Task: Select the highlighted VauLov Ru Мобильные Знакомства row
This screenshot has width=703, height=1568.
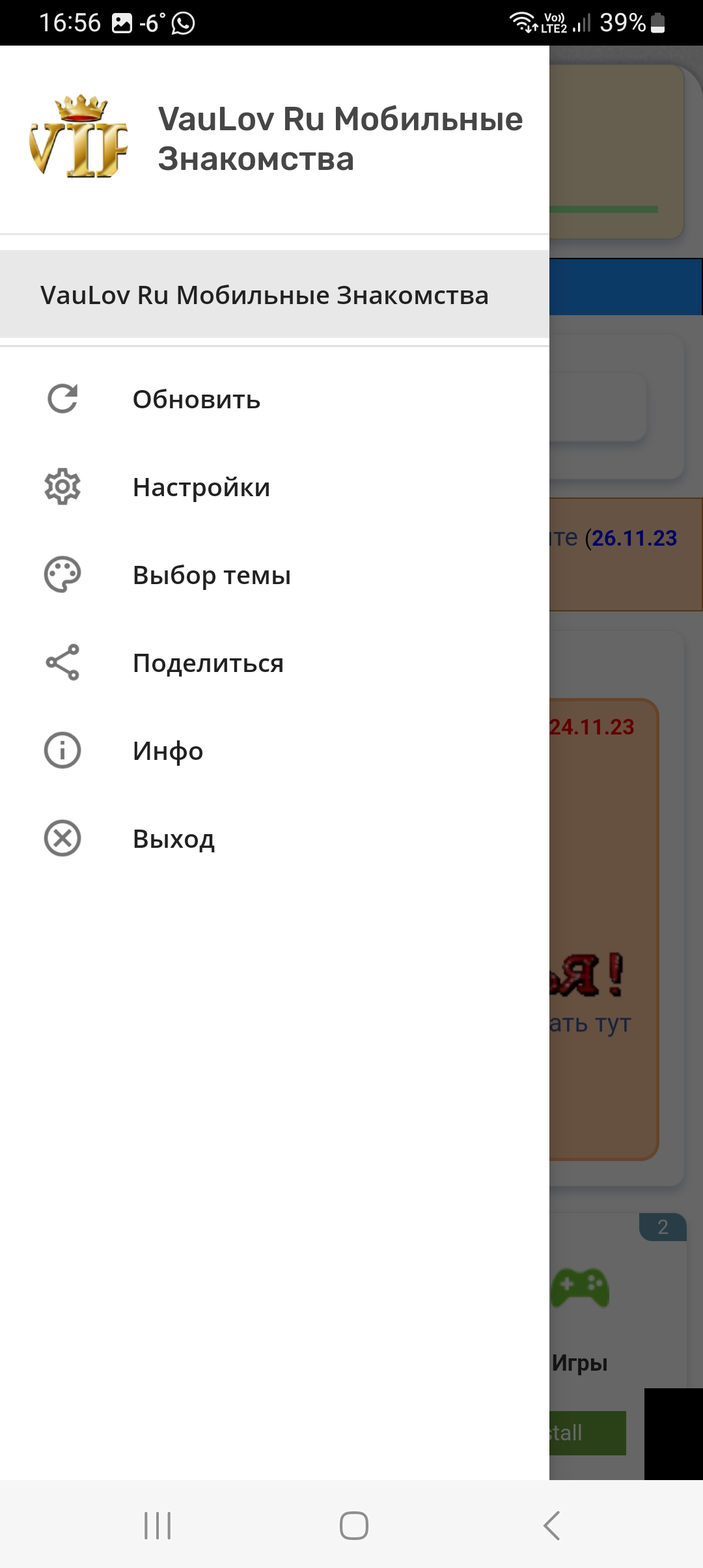Action: [x=275, y=294]
